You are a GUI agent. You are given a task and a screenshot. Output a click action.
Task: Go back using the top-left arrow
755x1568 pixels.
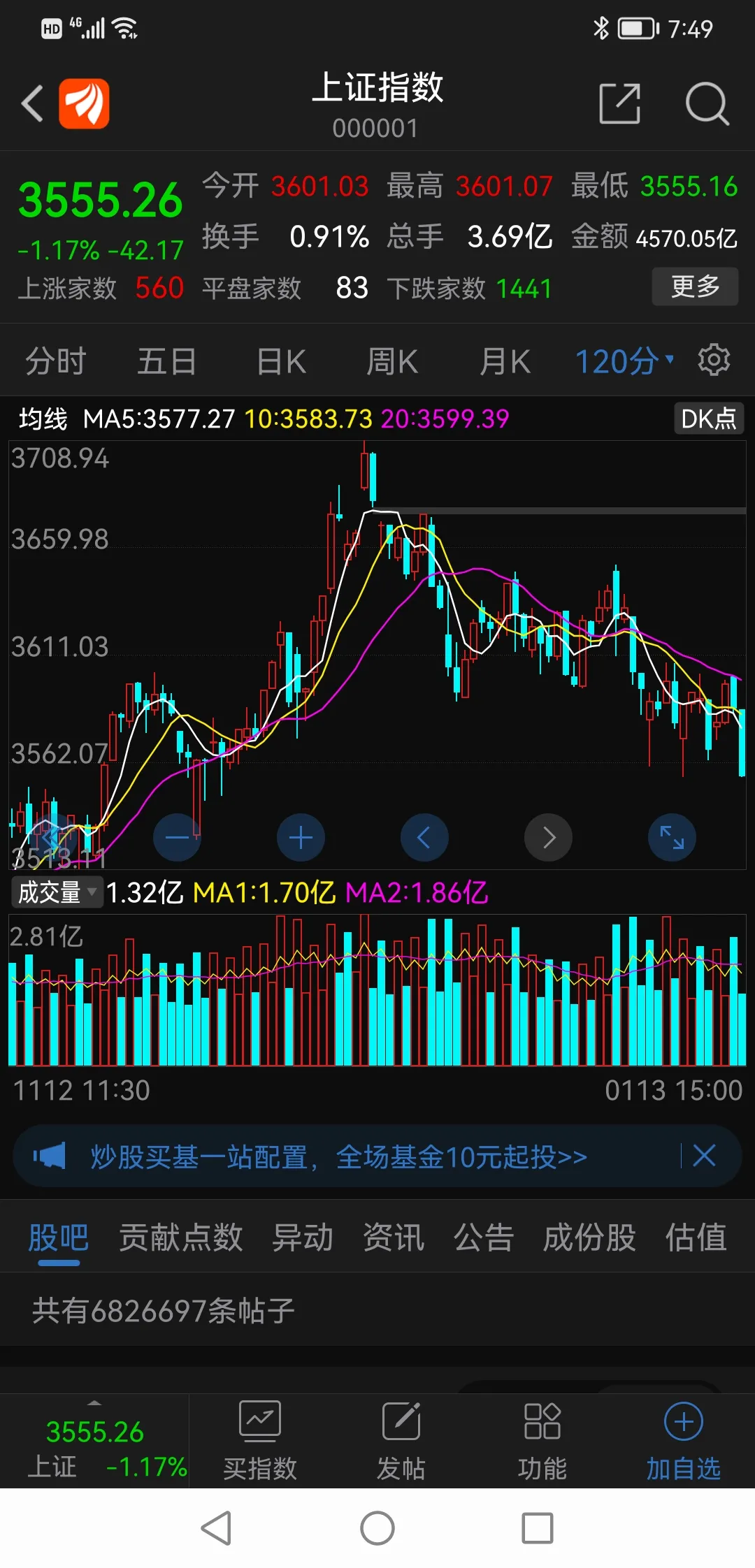32,103
